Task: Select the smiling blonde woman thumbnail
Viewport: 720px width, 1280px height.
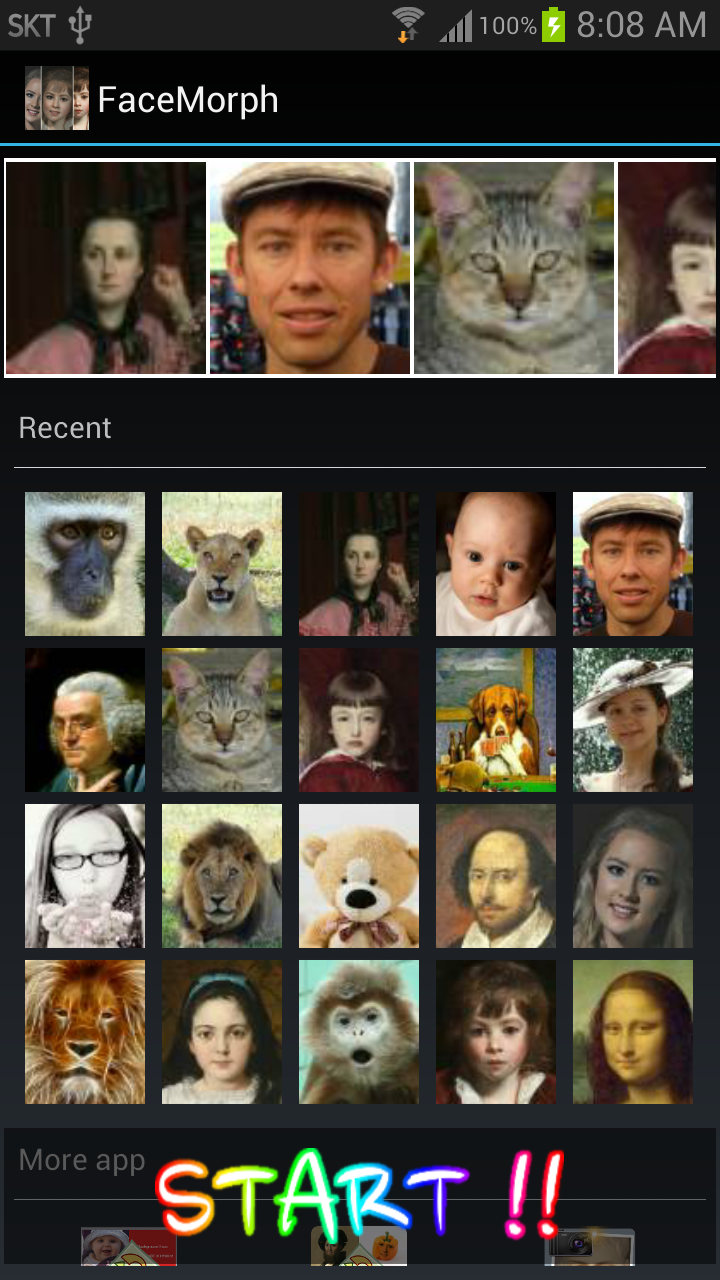Action: (632, 876)
